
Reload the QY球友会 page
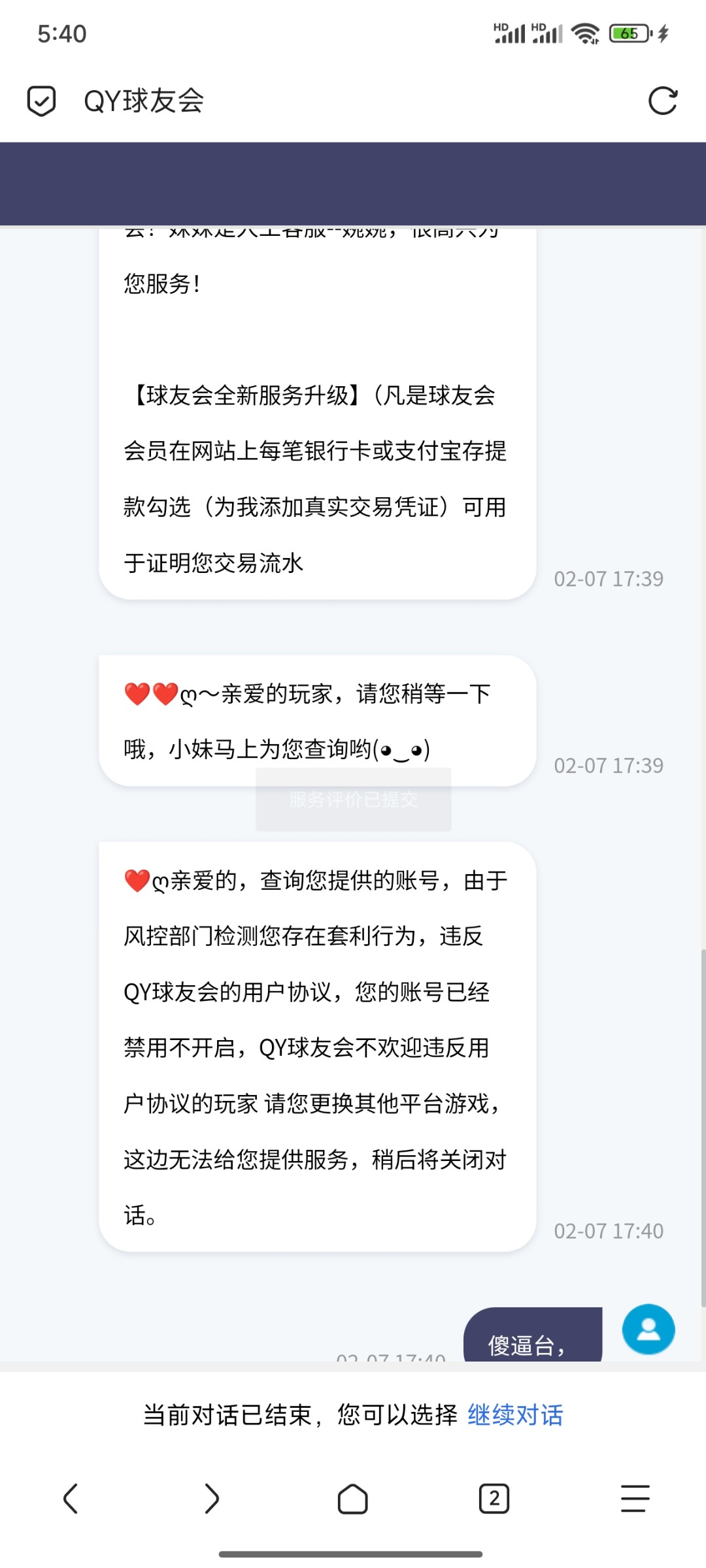[662, 101]
